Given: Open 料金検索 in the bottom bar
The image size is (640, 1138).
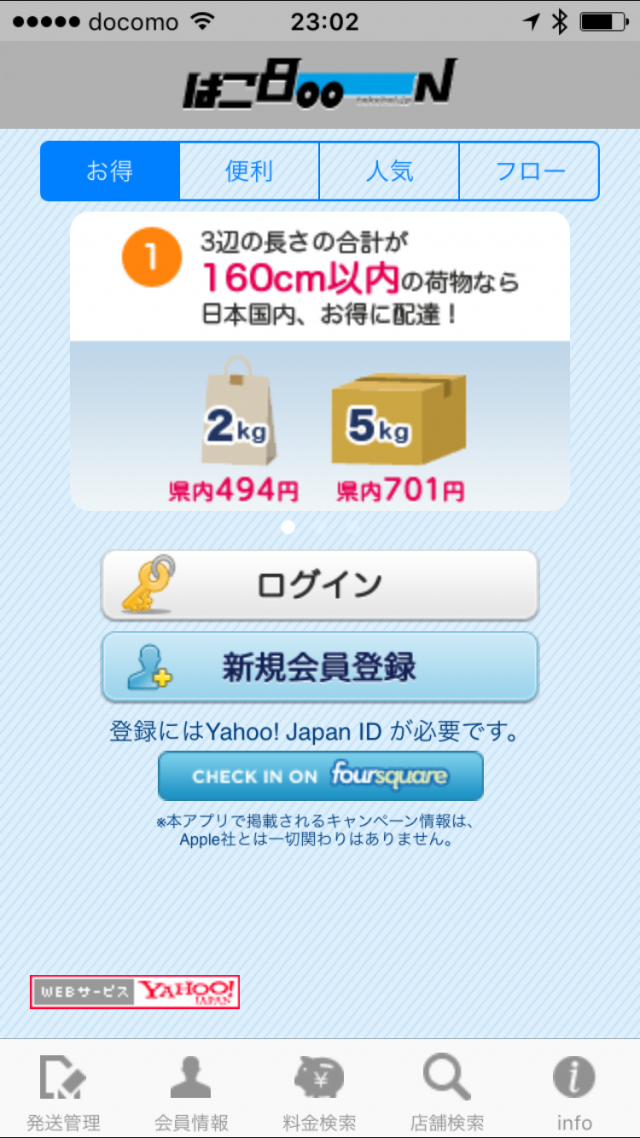Looking at the screenshot, I should pyautogui.click(x=319, y=1091).
